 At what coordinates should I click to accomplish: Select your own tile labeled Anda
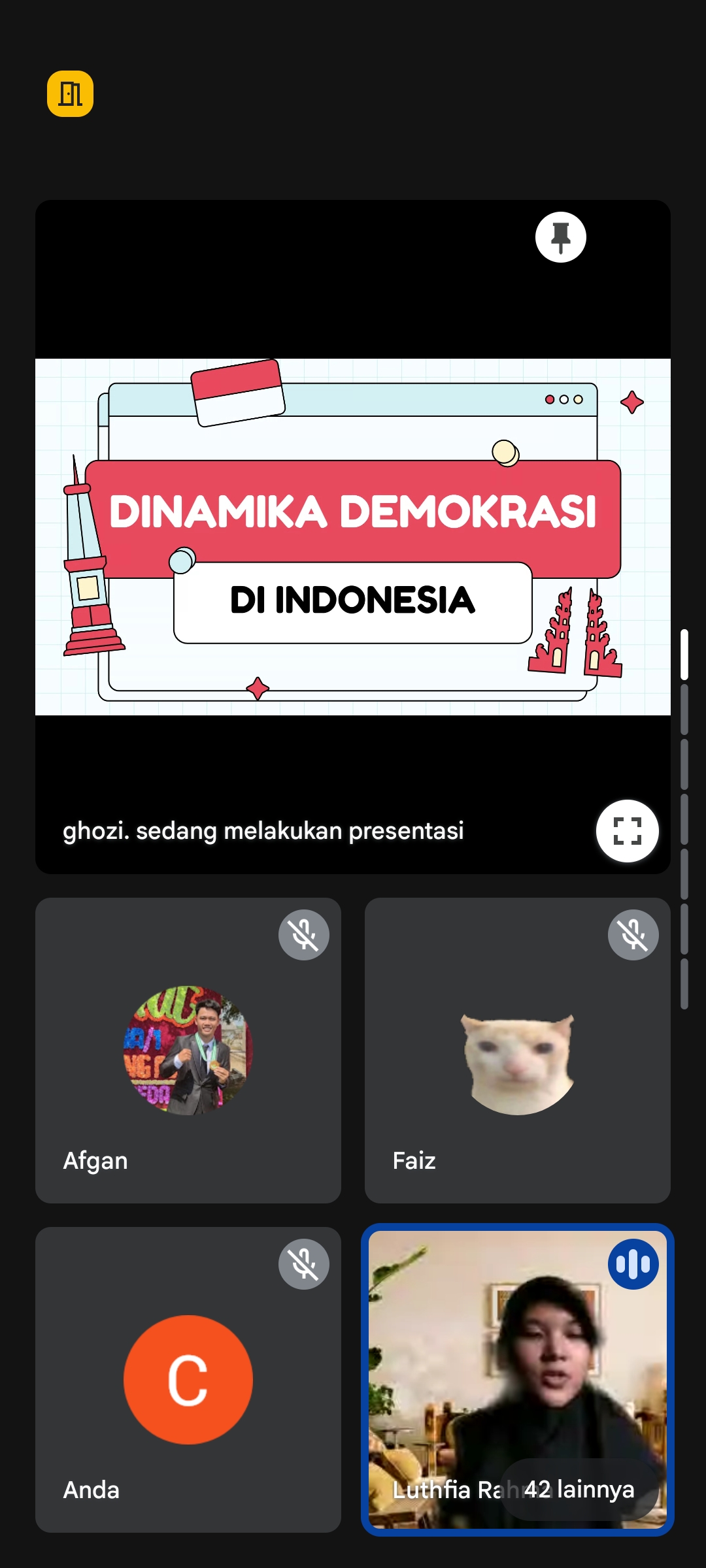(188, 1379)
